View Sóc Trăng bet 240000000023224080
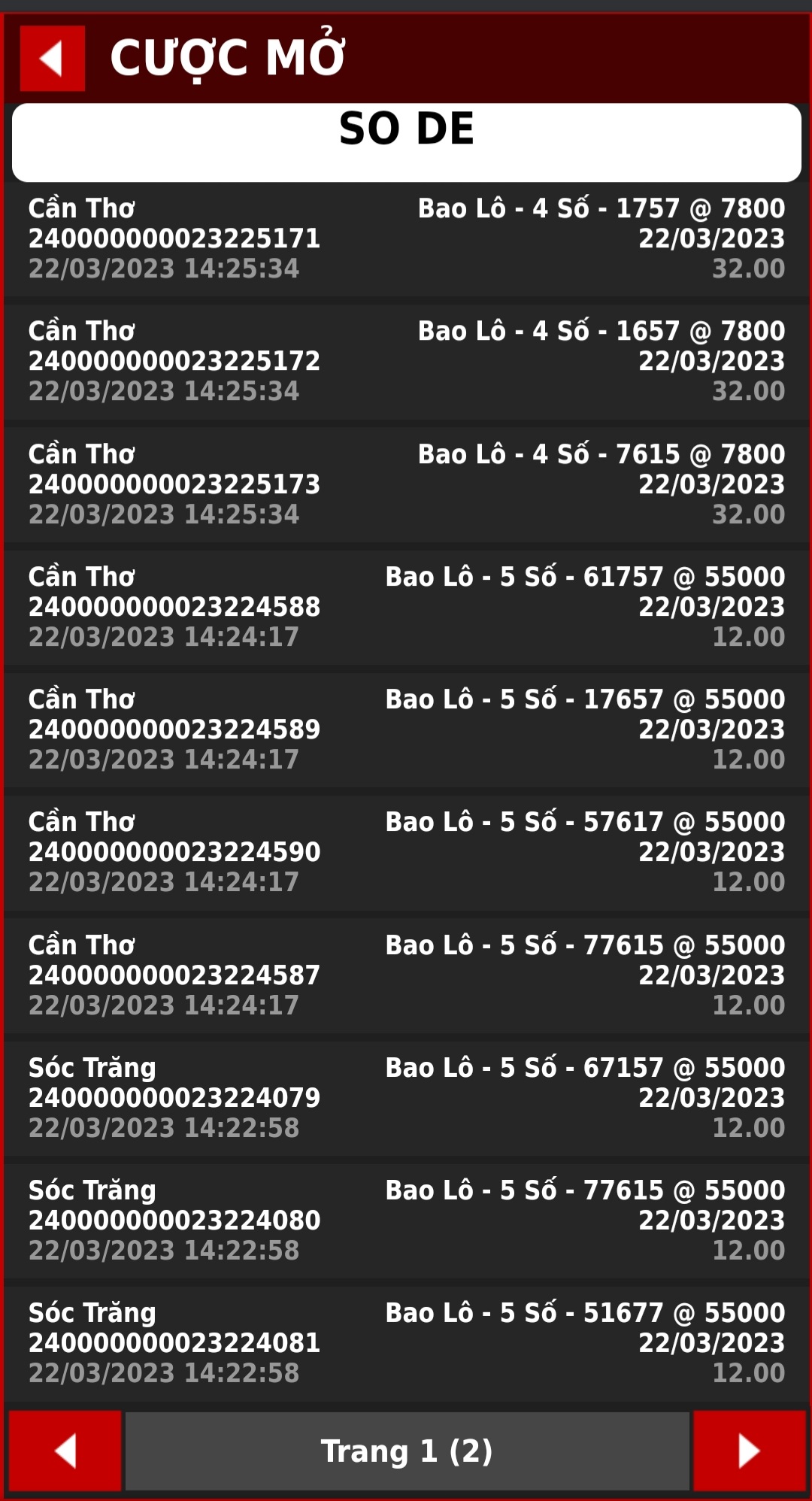812x1501 pixels. 406,1221
